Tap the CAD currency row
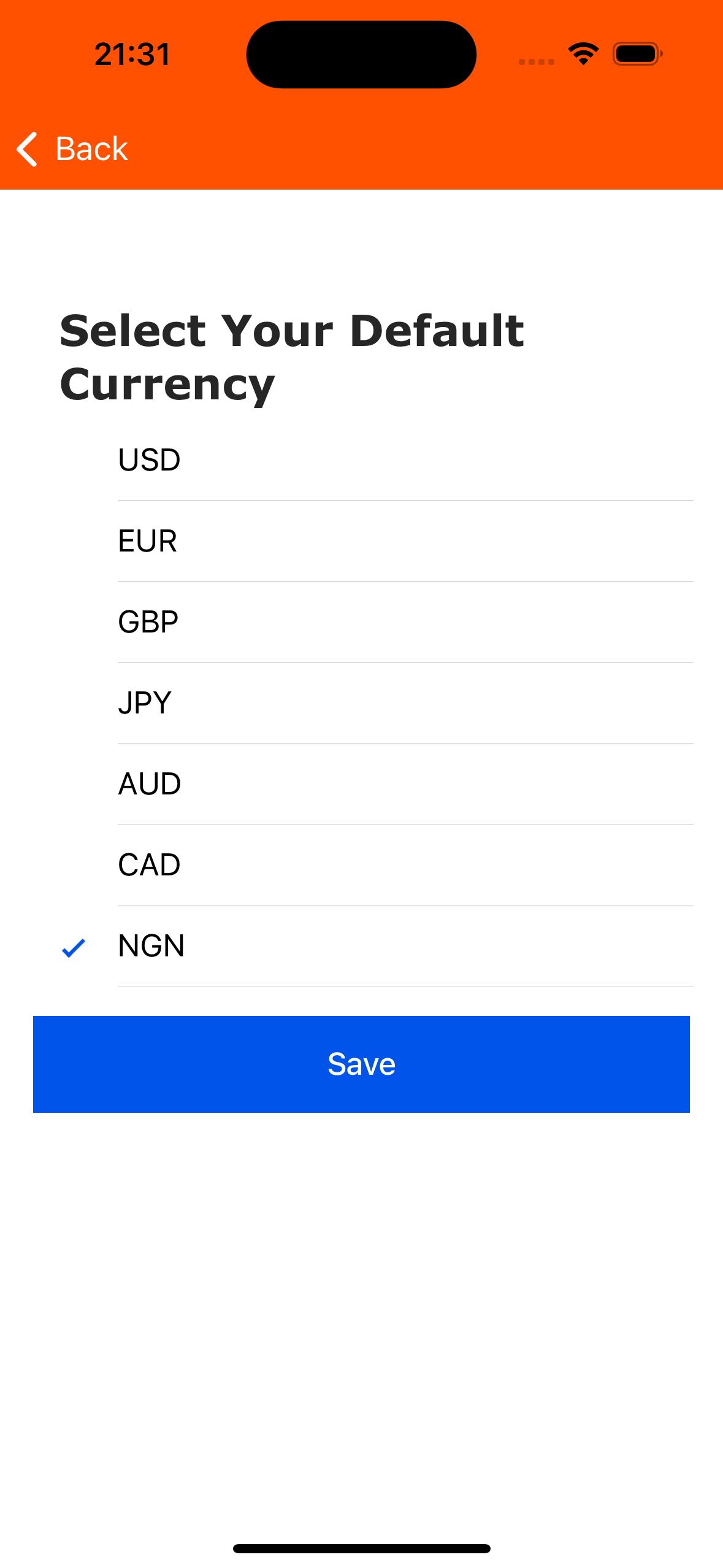Image resolution: width=723 pixels, height=1568 pixels. pyautogui.click(x=361, y=865)
